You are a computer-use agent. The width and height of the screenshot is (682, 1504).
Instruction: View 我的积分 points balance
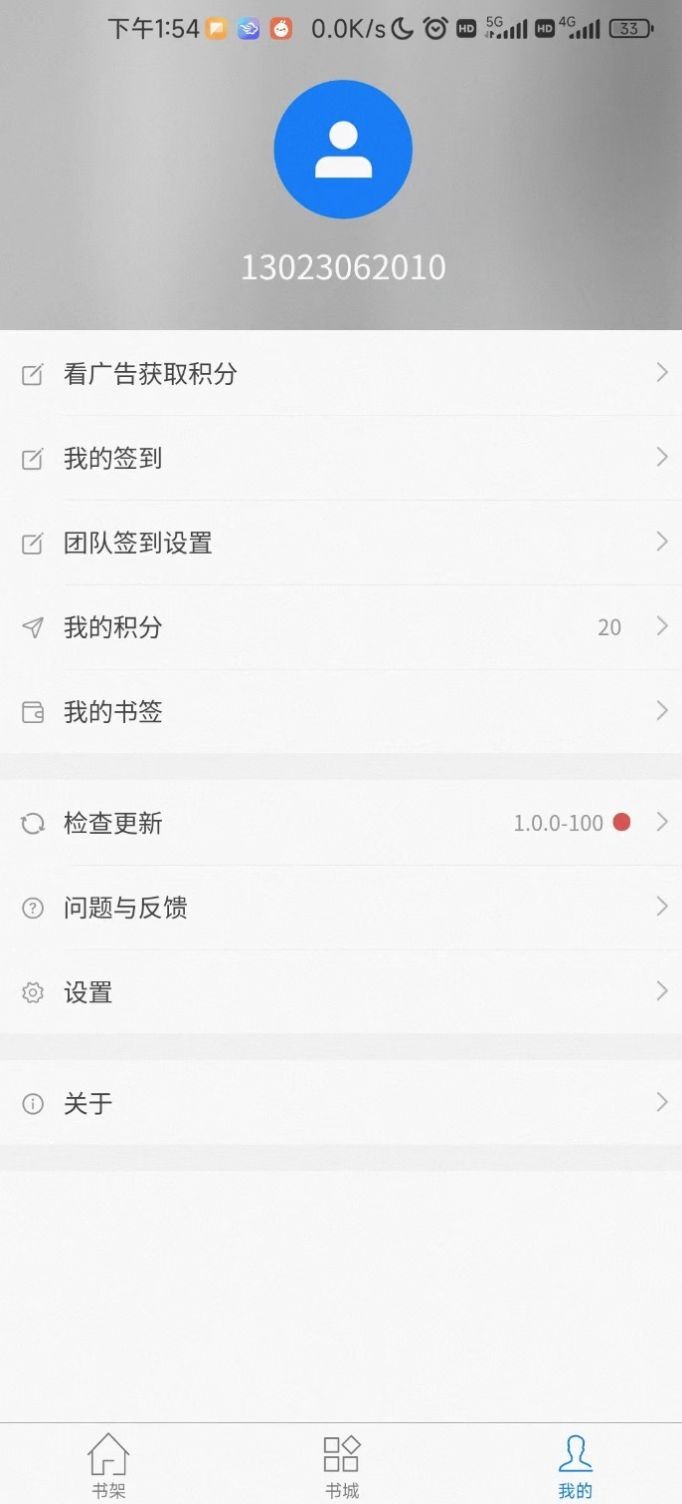pyautogui.click(x=340, y=628)
